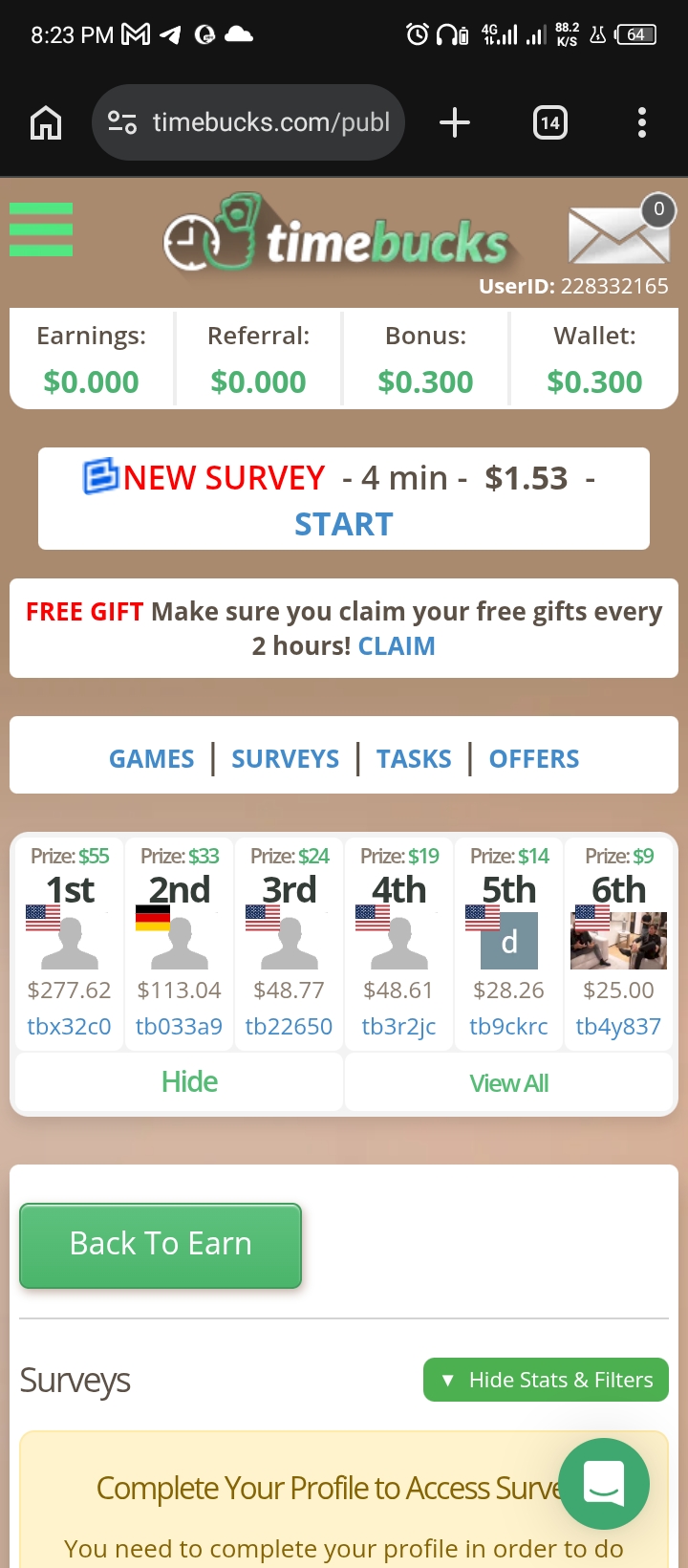The width and height of the screenshot is (688, 1568).
Task: Tap the Back To Earn button
Action: click(161, 1244)
